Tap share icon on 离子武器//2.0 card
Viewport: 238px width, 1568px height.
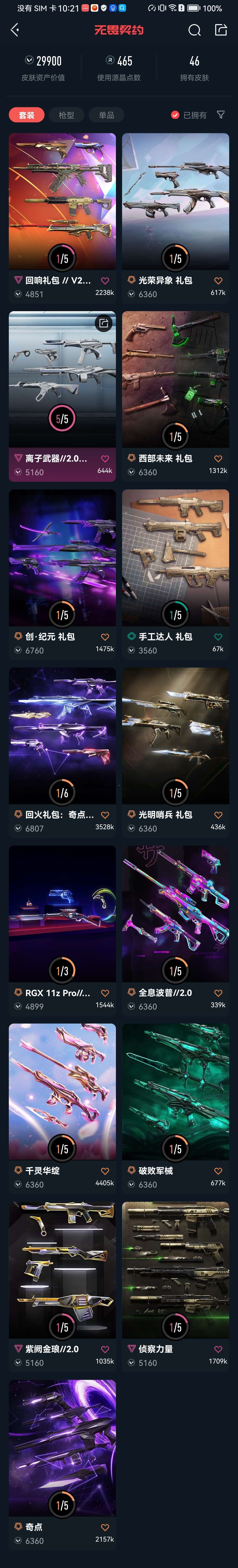click(104, 323)
